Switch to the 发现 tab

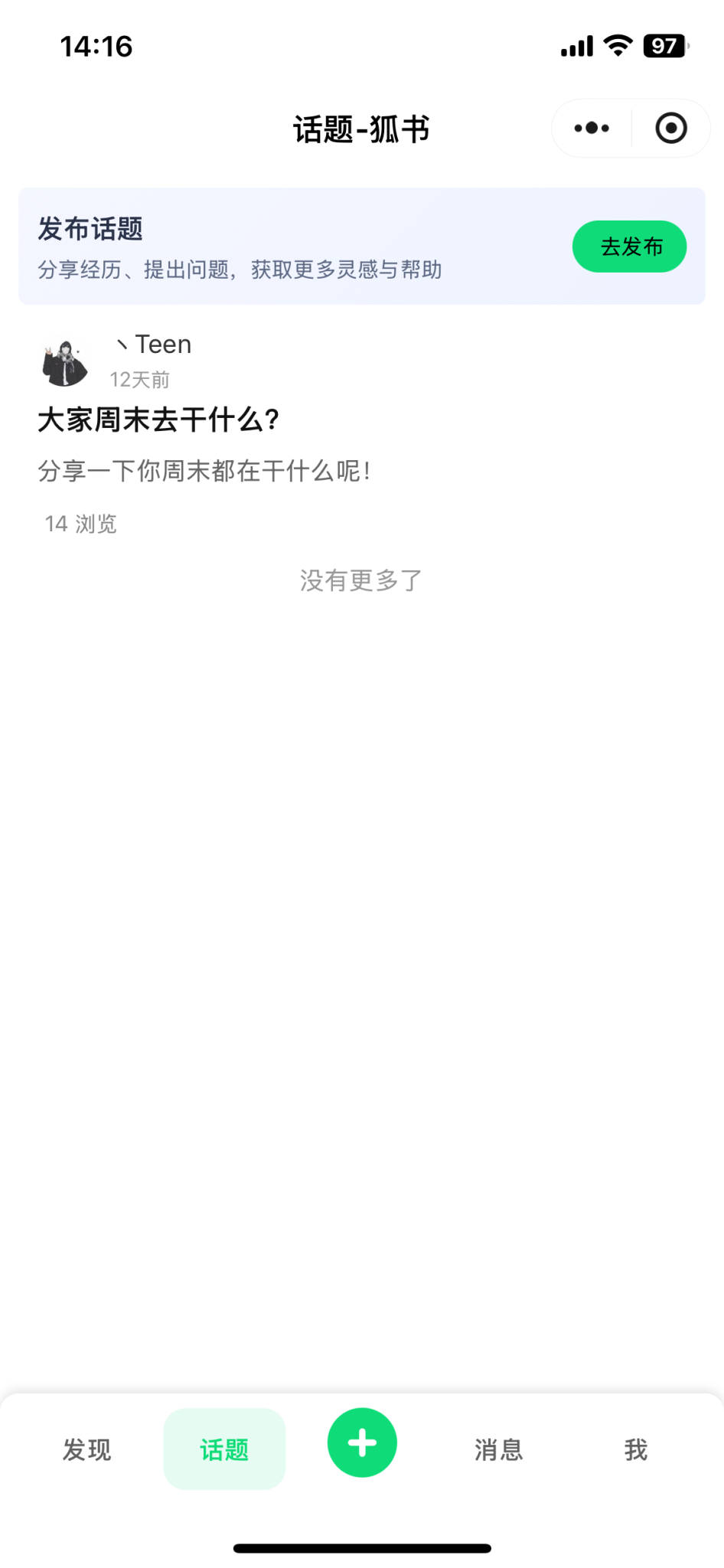(86, 1449)
